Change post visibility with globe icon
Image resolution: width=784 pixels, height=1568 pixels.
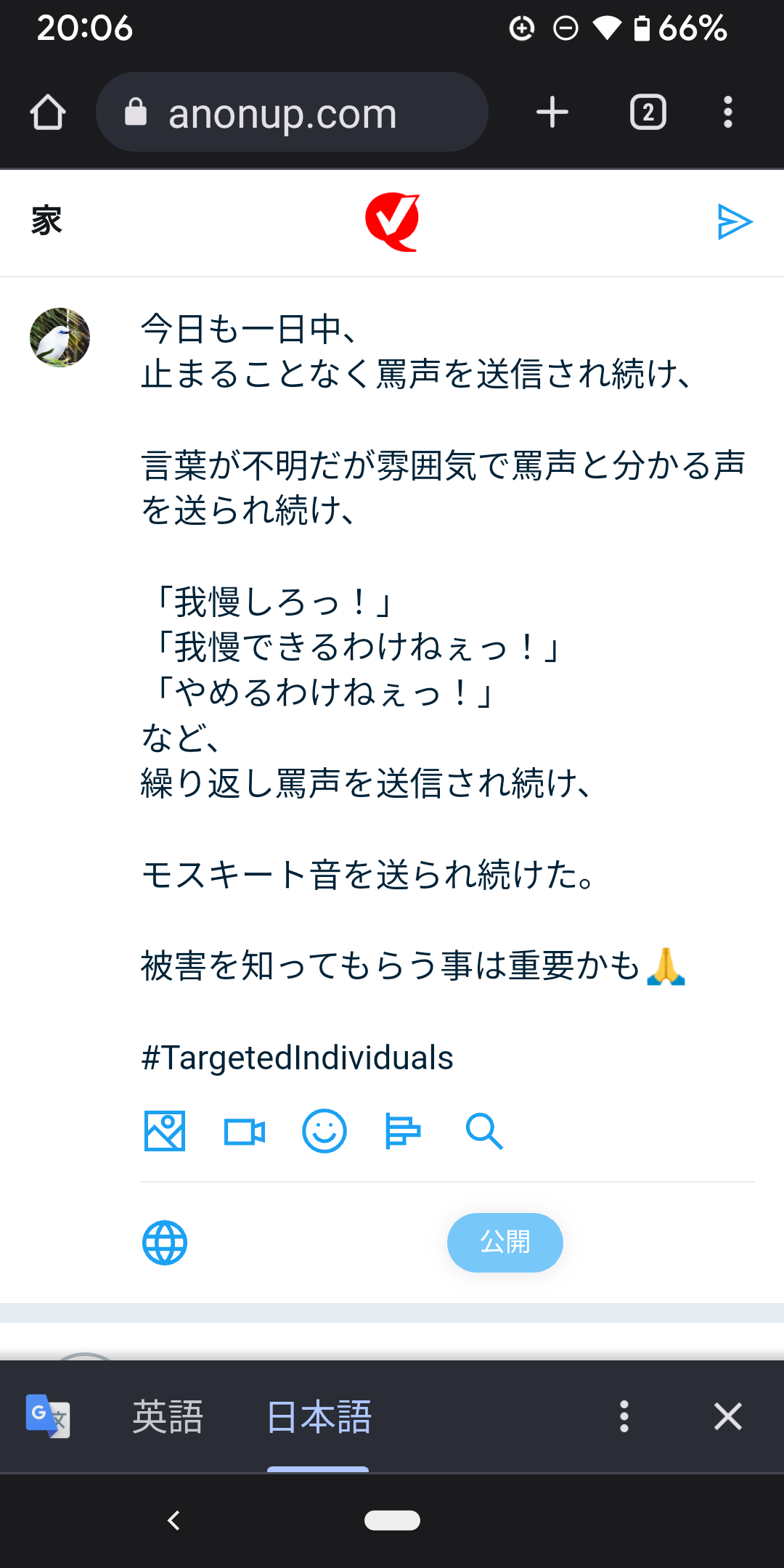165,1243
